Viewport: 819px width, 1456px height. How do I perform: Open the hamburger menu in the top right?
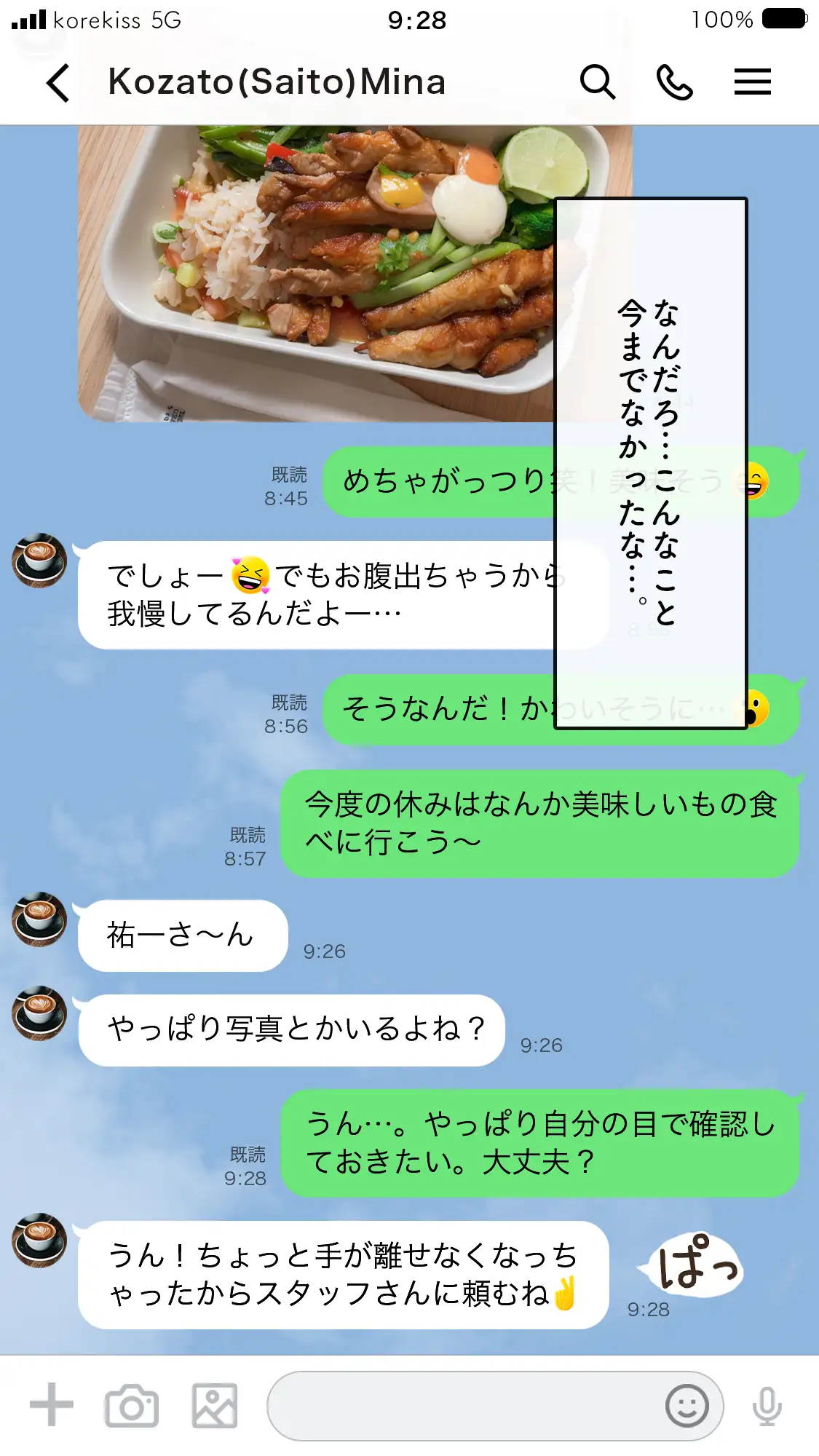click(x=753, y=82)
